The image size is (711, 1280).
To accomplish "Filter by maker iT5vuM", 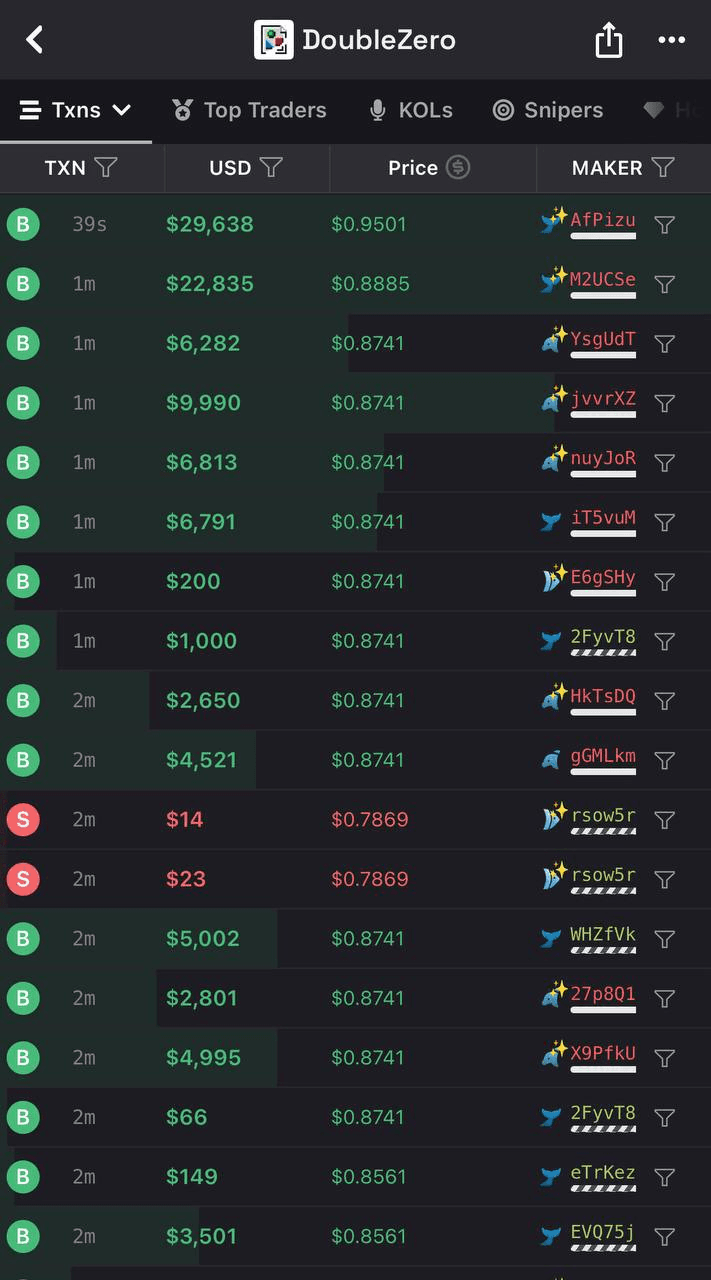I will 664,522.
